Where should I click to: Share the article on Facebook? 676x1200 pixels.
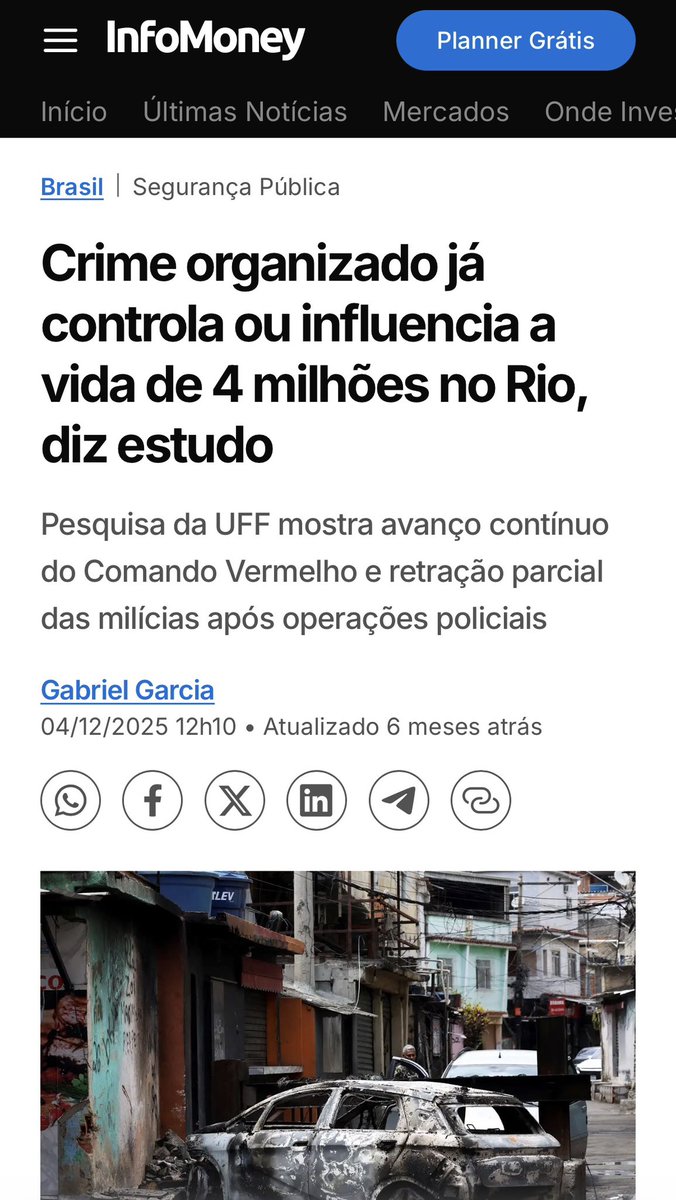click(153, 801)
